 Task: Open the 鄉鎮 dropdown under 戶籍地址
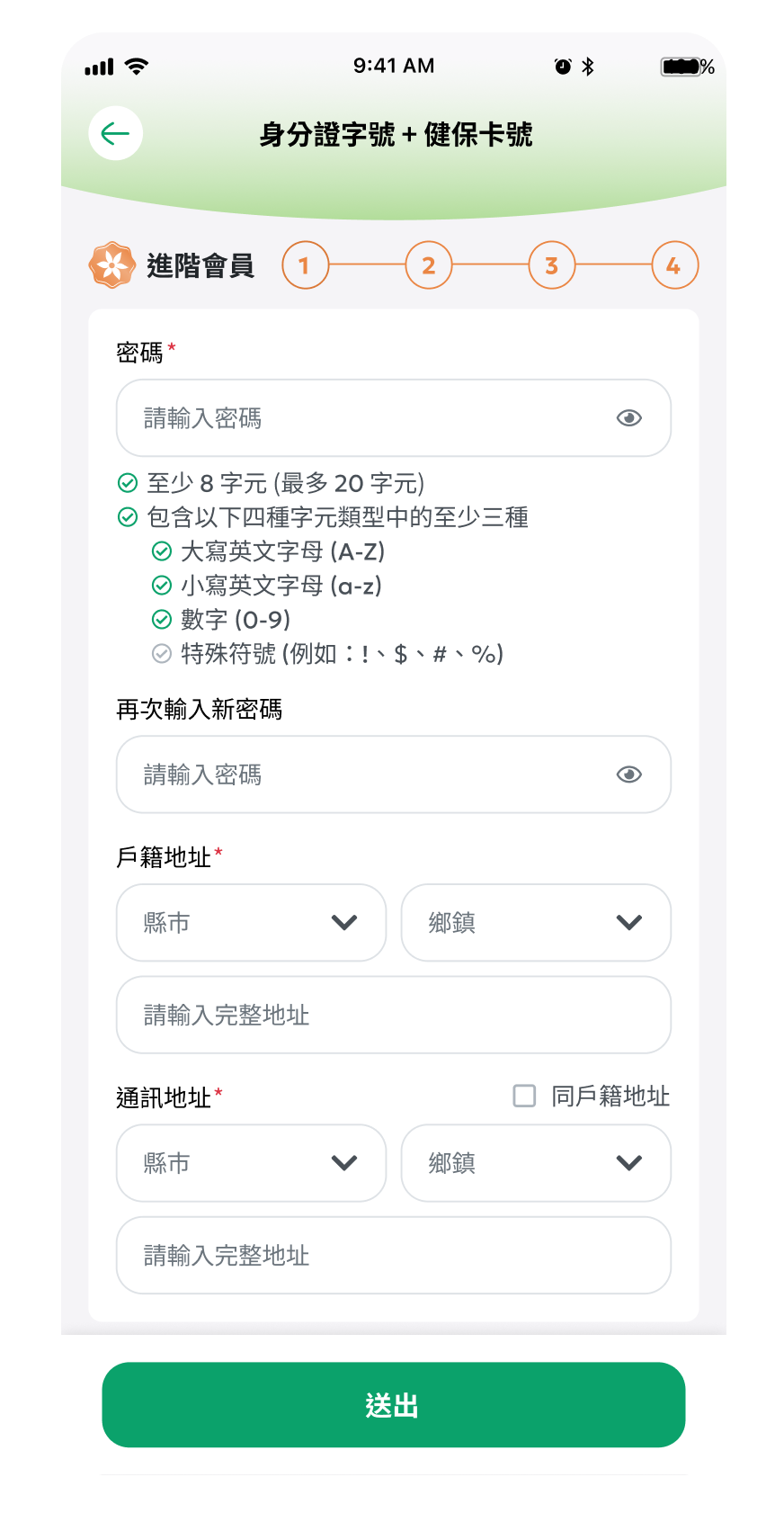point(536,923)
